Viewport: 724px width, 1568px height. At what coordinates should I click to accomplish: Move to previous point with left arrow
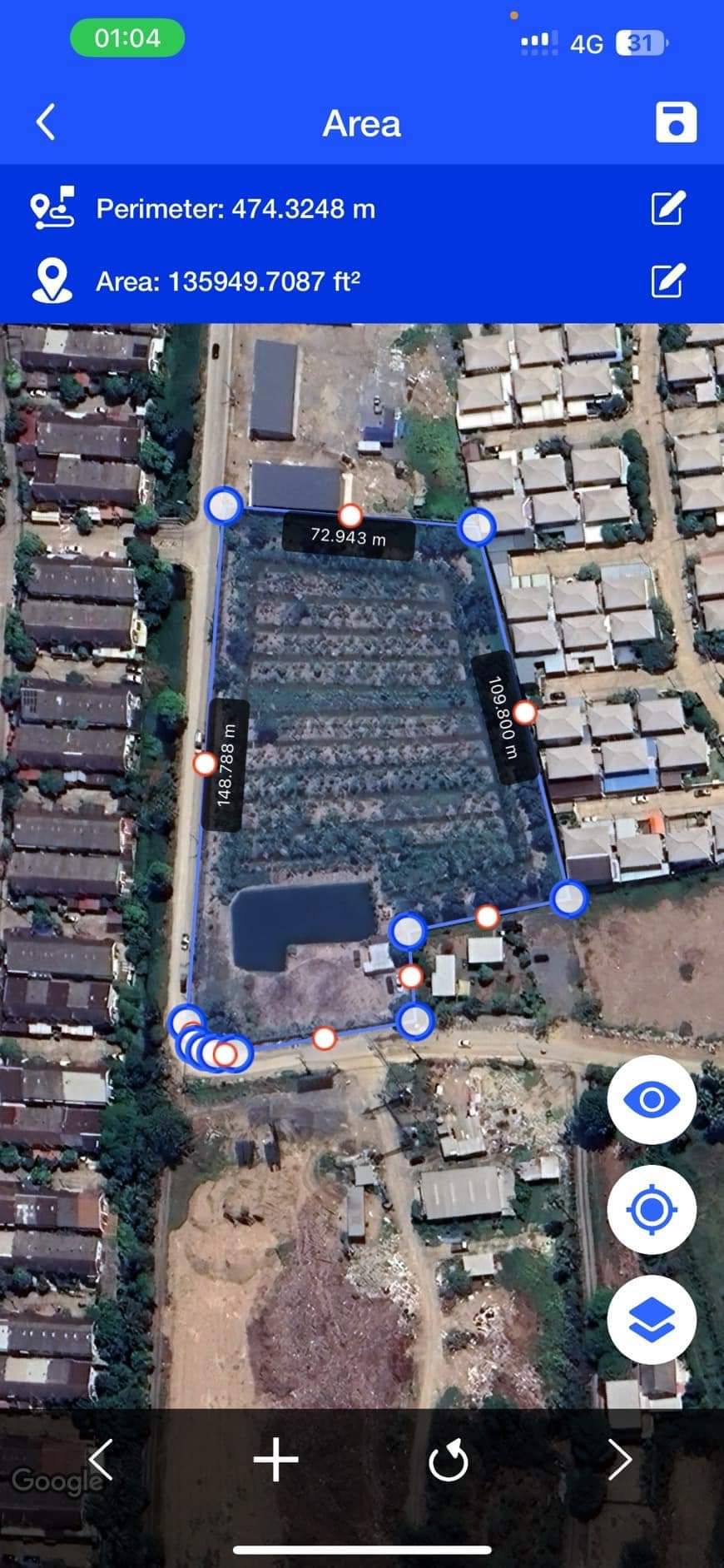click(x=101, y=1459)
